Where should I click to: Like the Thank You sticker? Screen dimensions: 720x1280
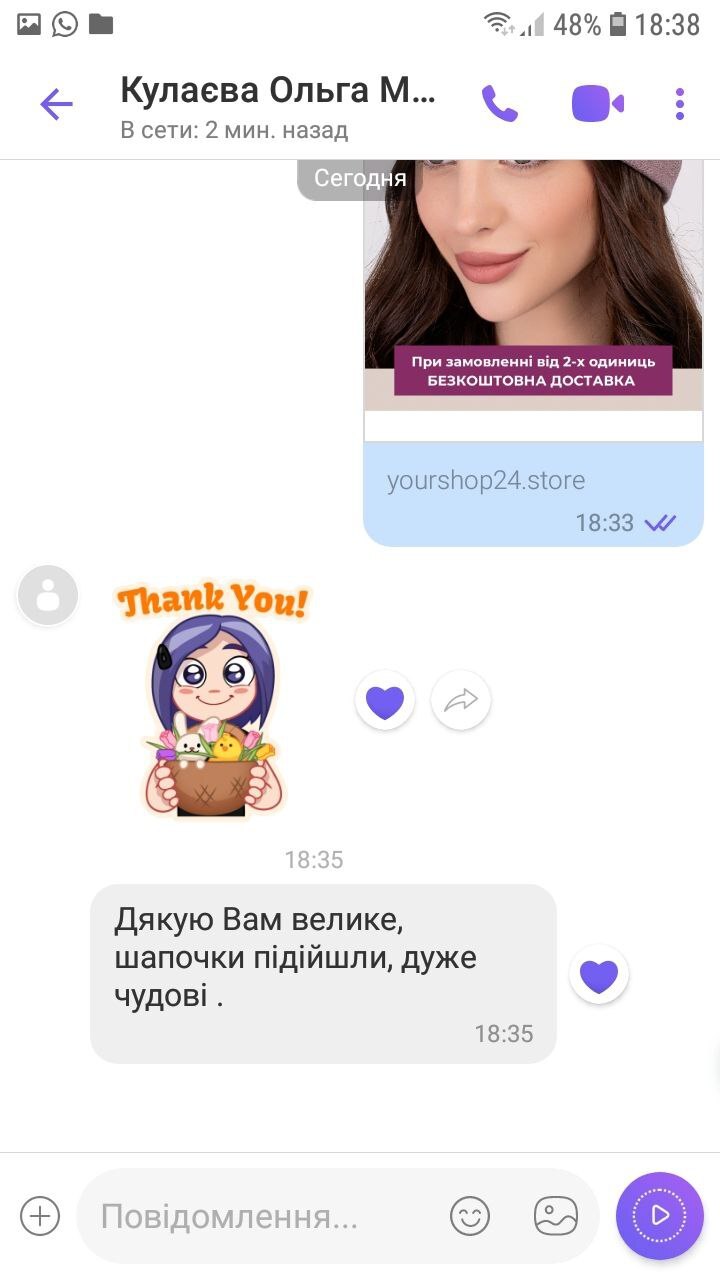[x=385, y=701]
